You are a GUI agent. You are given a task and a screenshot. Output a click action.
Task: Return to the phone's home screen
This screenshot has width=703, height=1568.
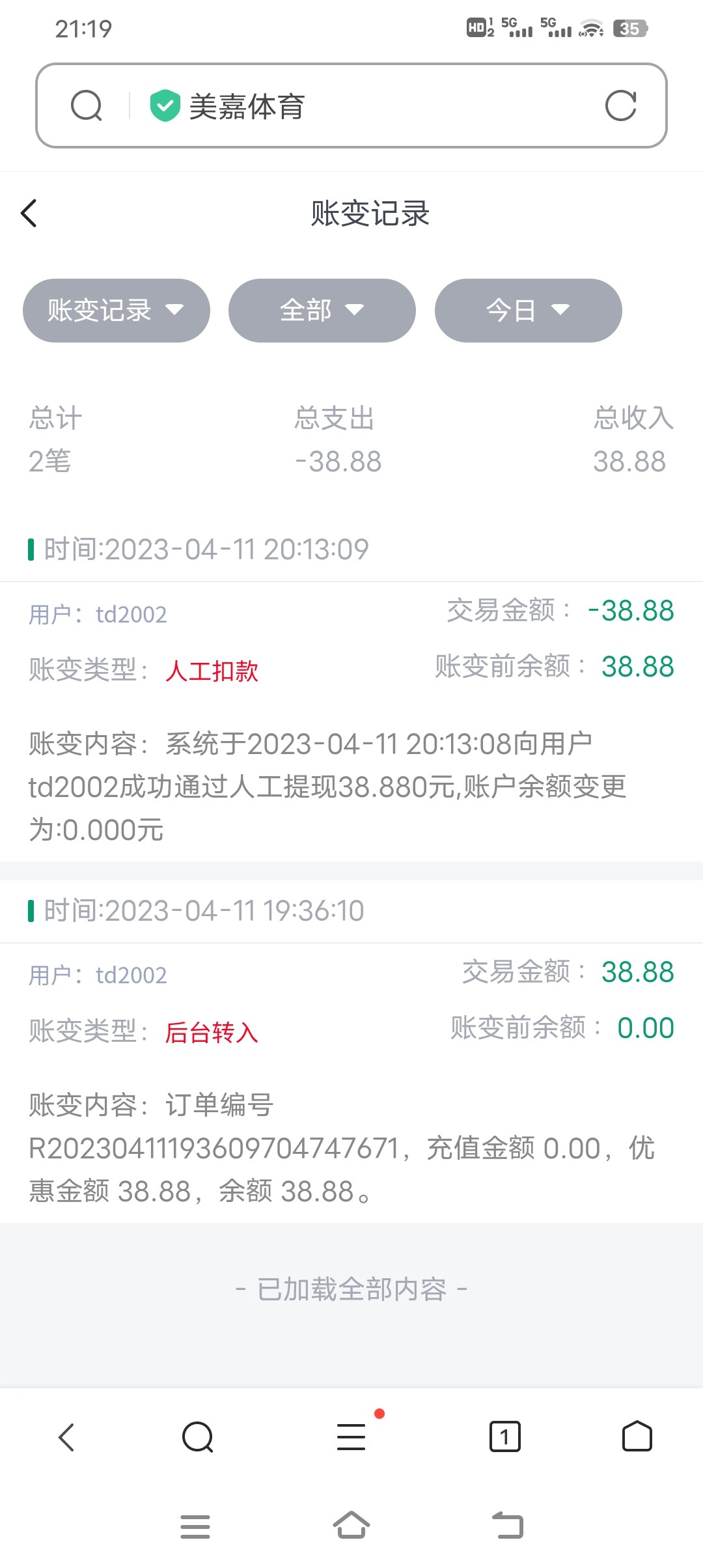(x=351, y=1525)
